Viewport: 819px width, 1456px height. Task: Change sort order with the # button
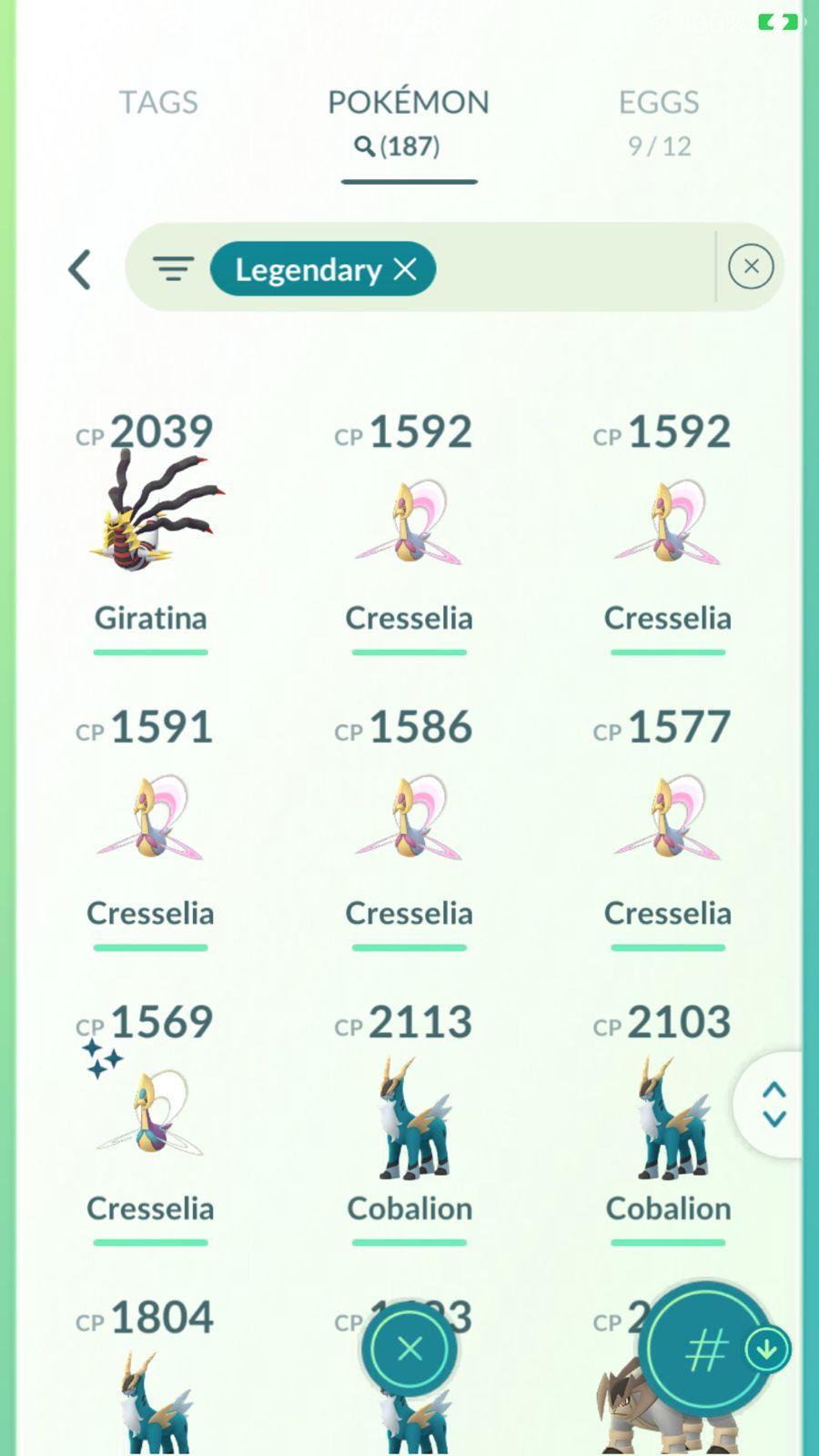coord(707,1350)
